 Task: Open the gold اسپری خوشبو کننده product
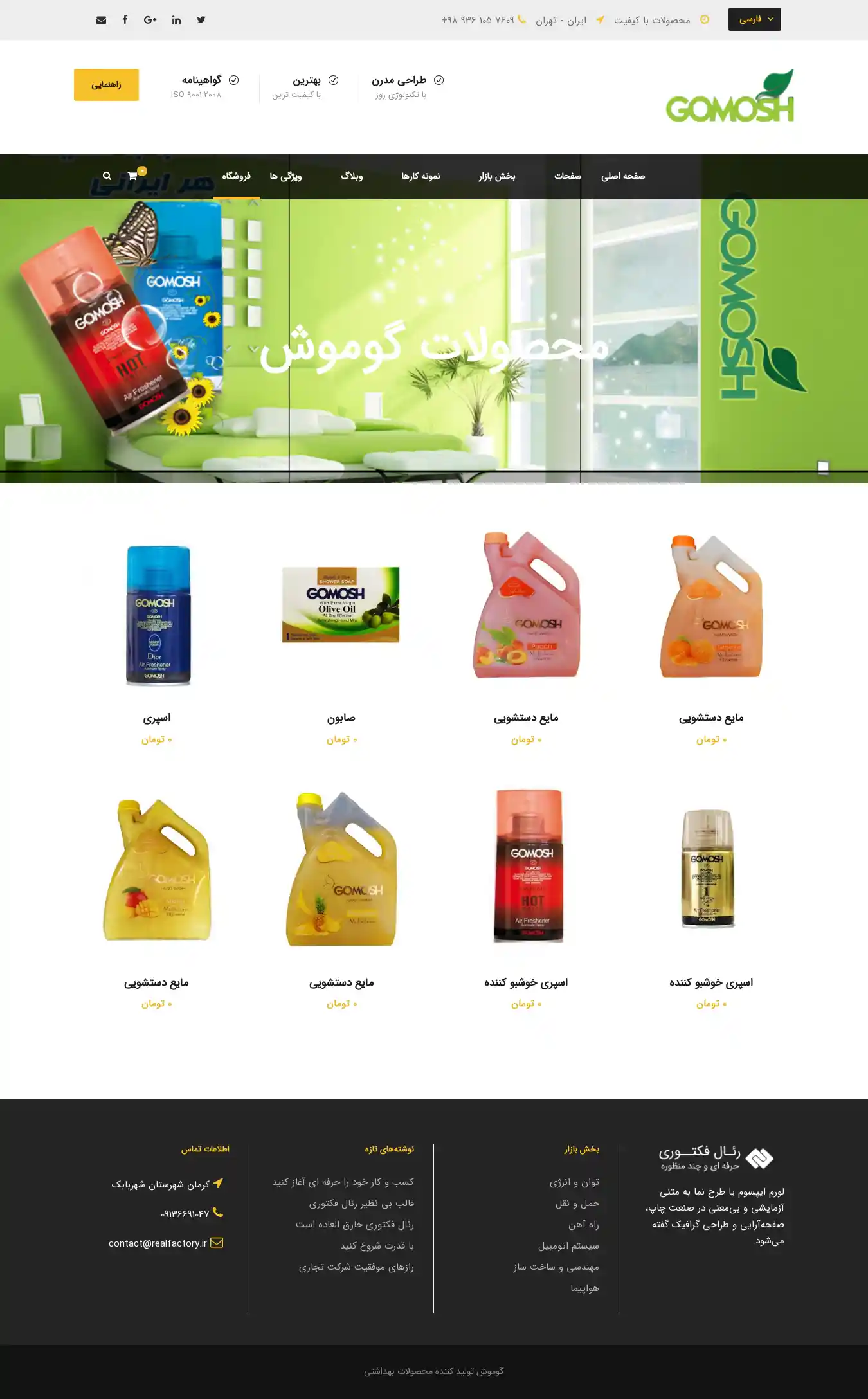tap(707, 868)
